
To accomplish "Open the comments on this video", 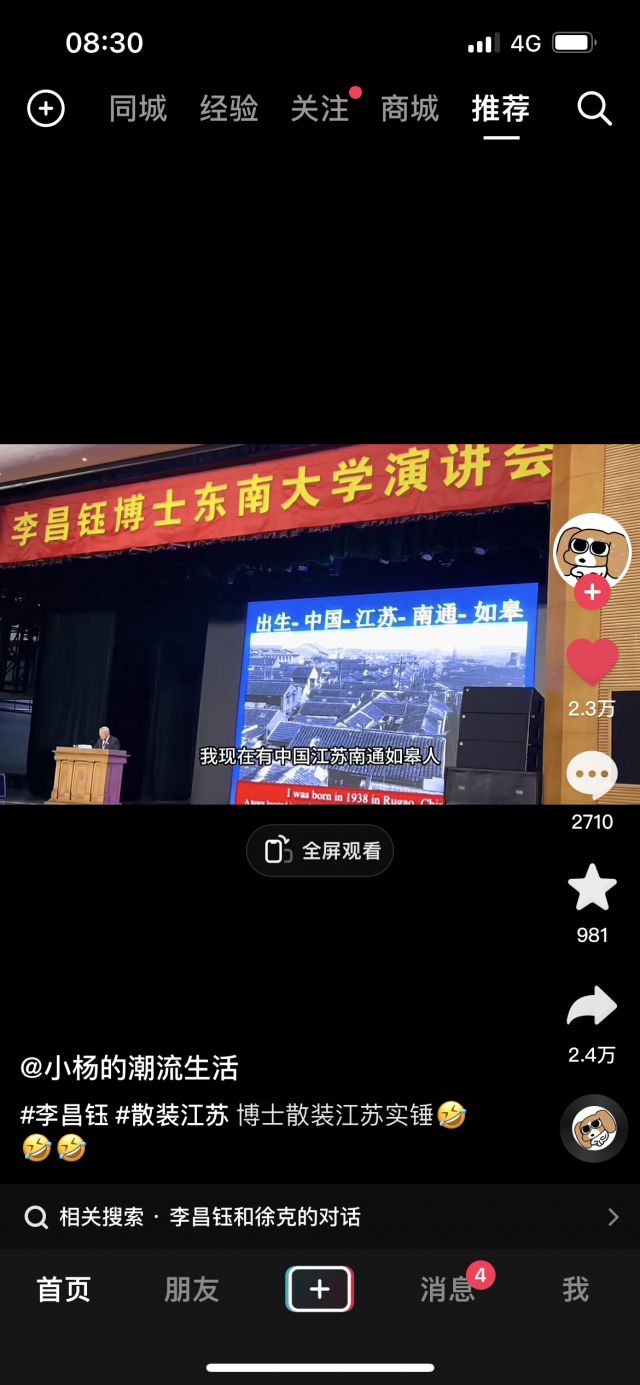I will pos(592,775).
